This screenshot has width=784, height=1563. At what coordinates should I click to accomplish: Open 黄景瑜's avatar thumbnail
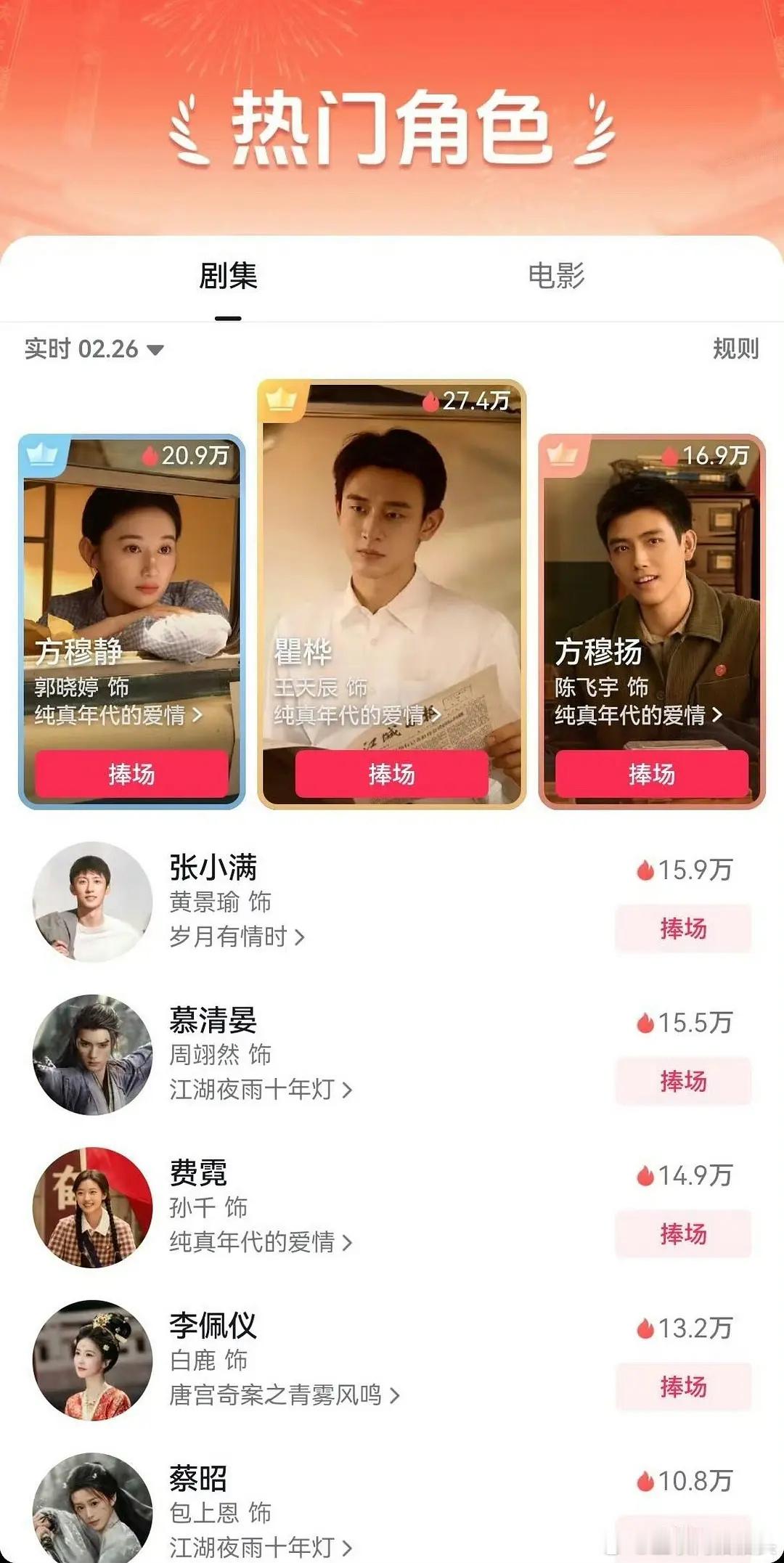(91, 904)
